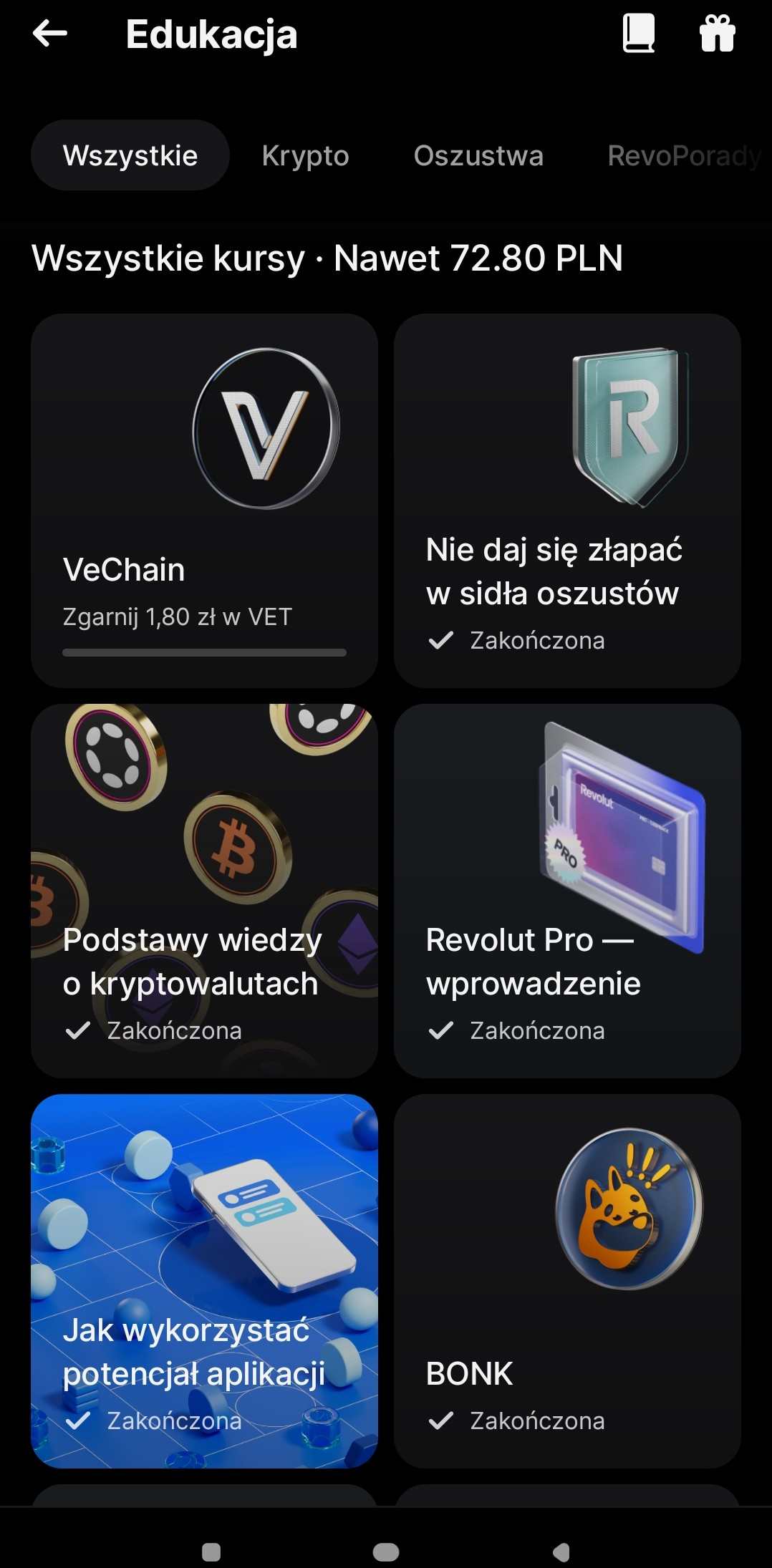Go back using the top-left arrow
This screenshot has height=1568, width=772.
[x=50, y=33]
